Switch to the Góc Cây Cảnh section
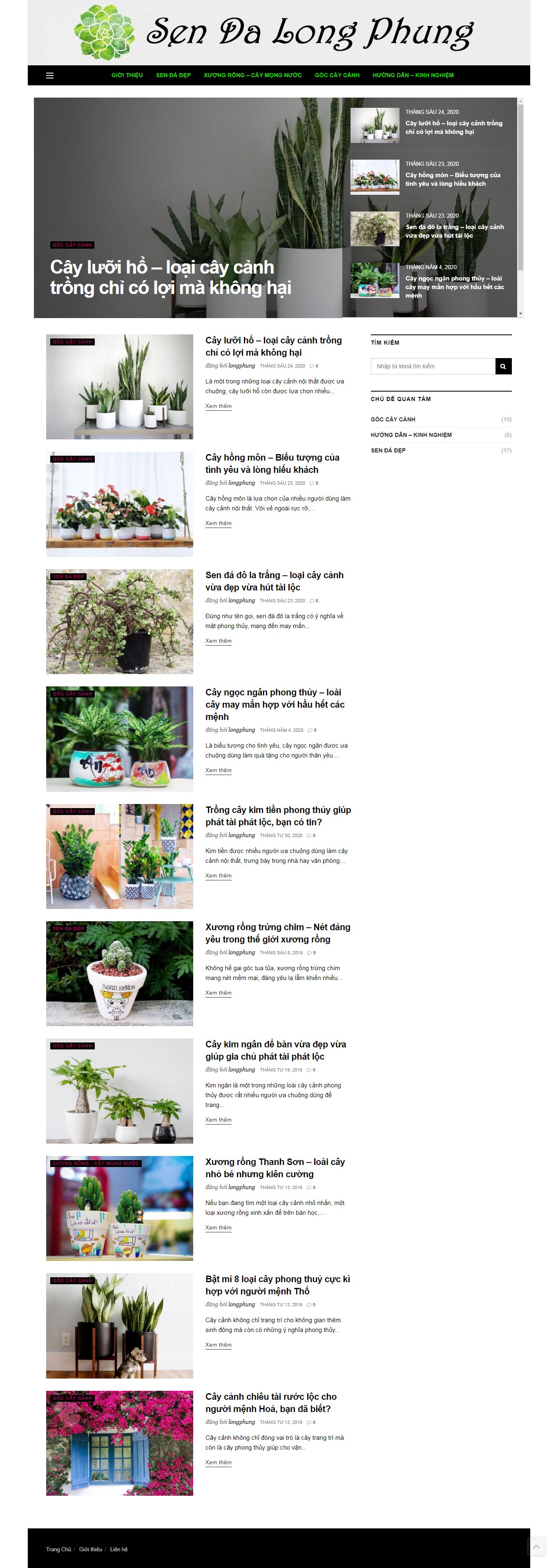The width and height of the screenshot is (558, 1568). pyautogui.click(x=337, y=76)
